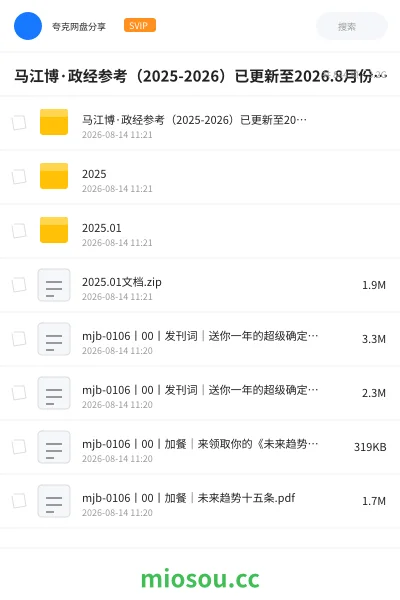Tap the SVIP badge
400x600 pixels.
[140, 25]
